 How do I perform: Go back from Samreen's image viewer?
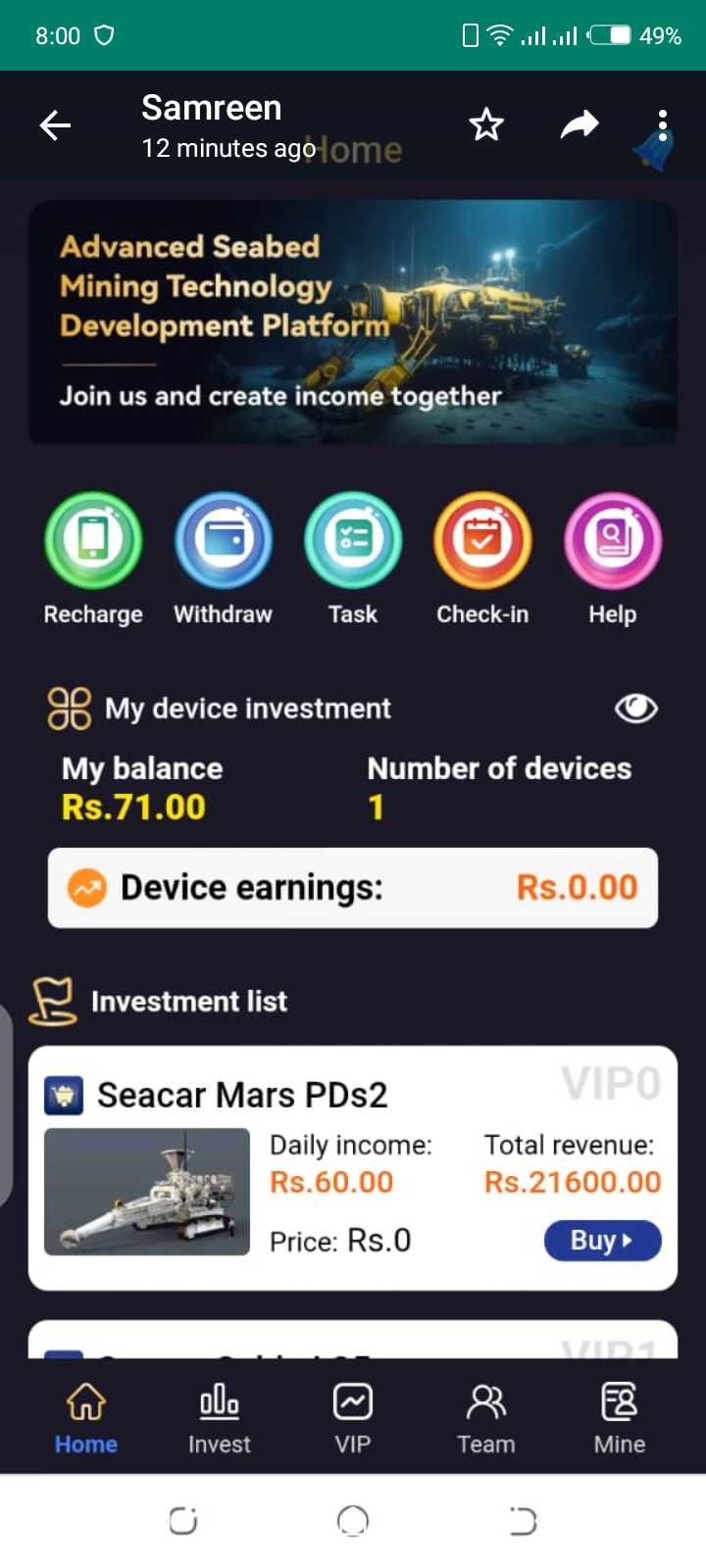pos(55,125)
